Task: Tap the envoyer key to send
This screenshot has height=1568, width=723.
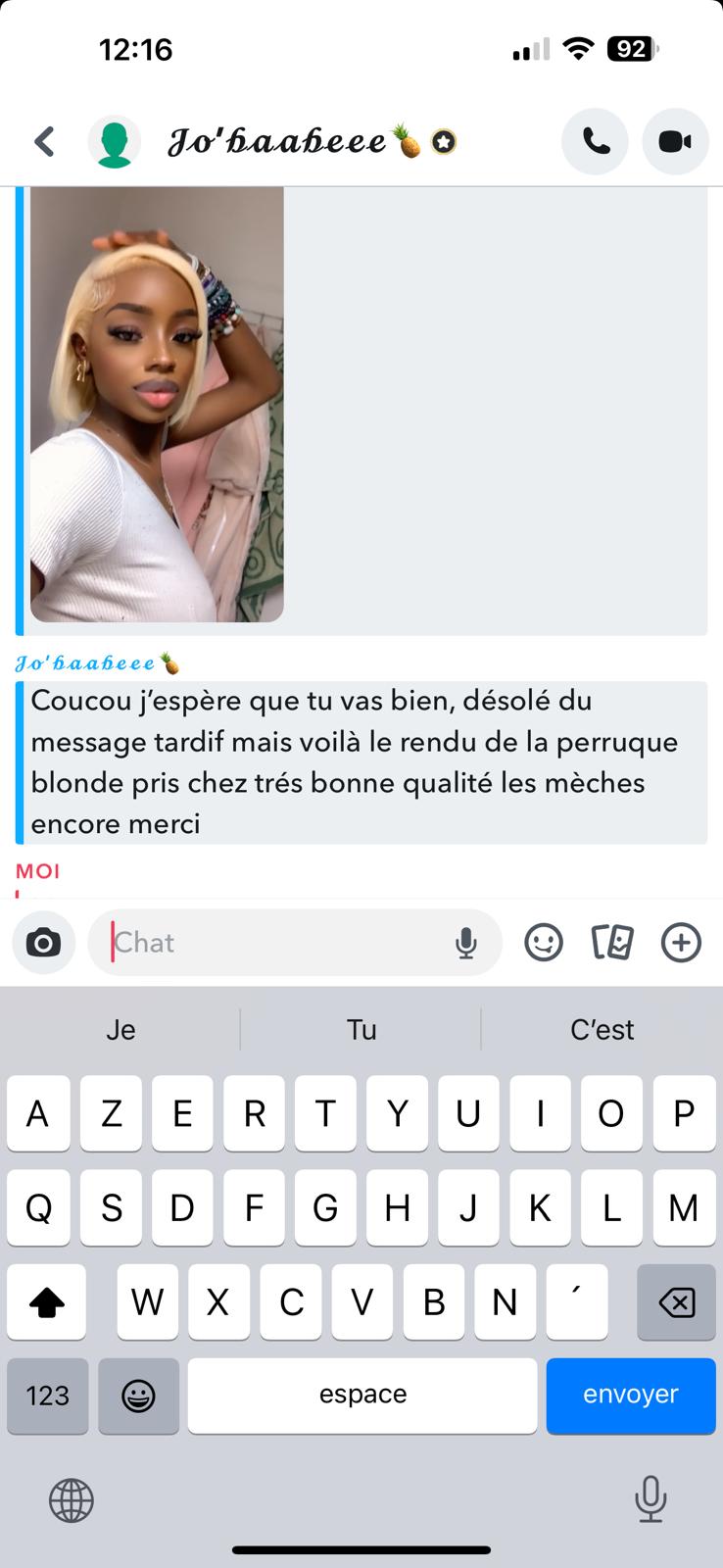Action: point(631,1396)
